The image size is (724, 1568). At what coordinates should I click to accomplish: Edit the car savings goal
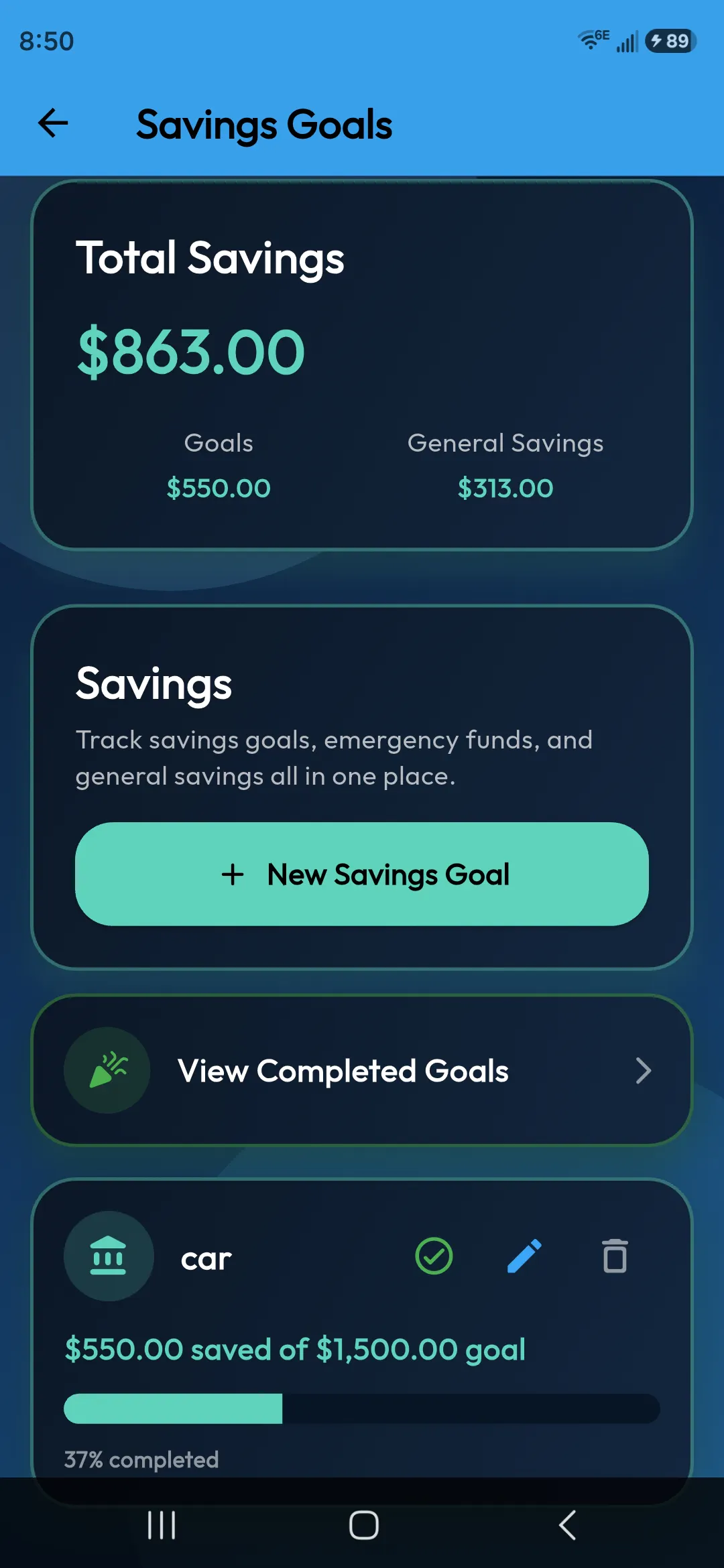tap(524, 1256)
